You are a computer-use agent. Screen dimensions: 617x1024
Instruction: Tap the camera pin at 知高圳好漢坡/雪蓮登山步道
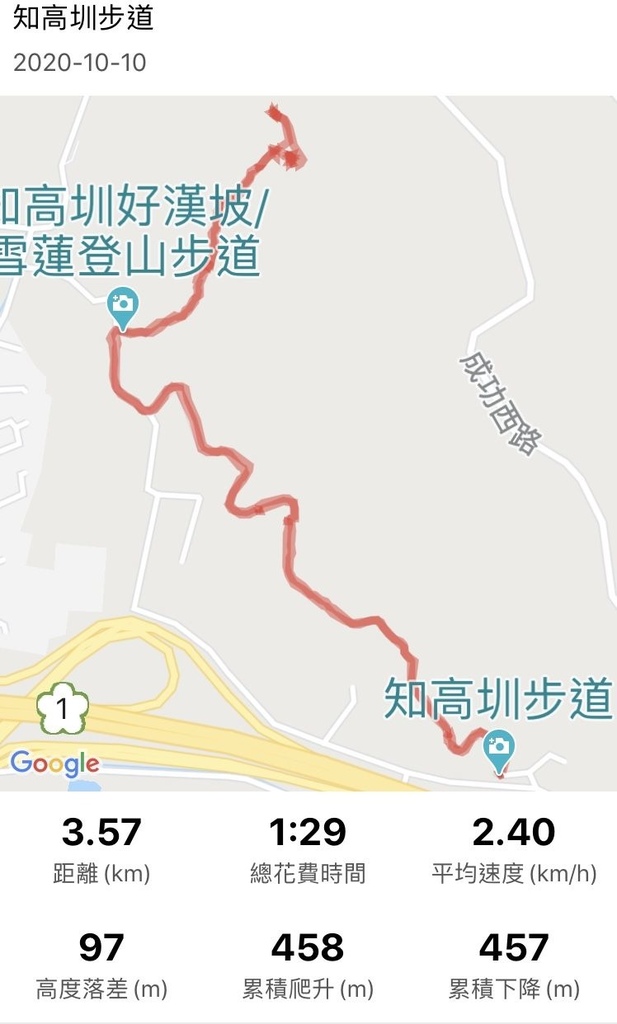(x=123, y=308)
